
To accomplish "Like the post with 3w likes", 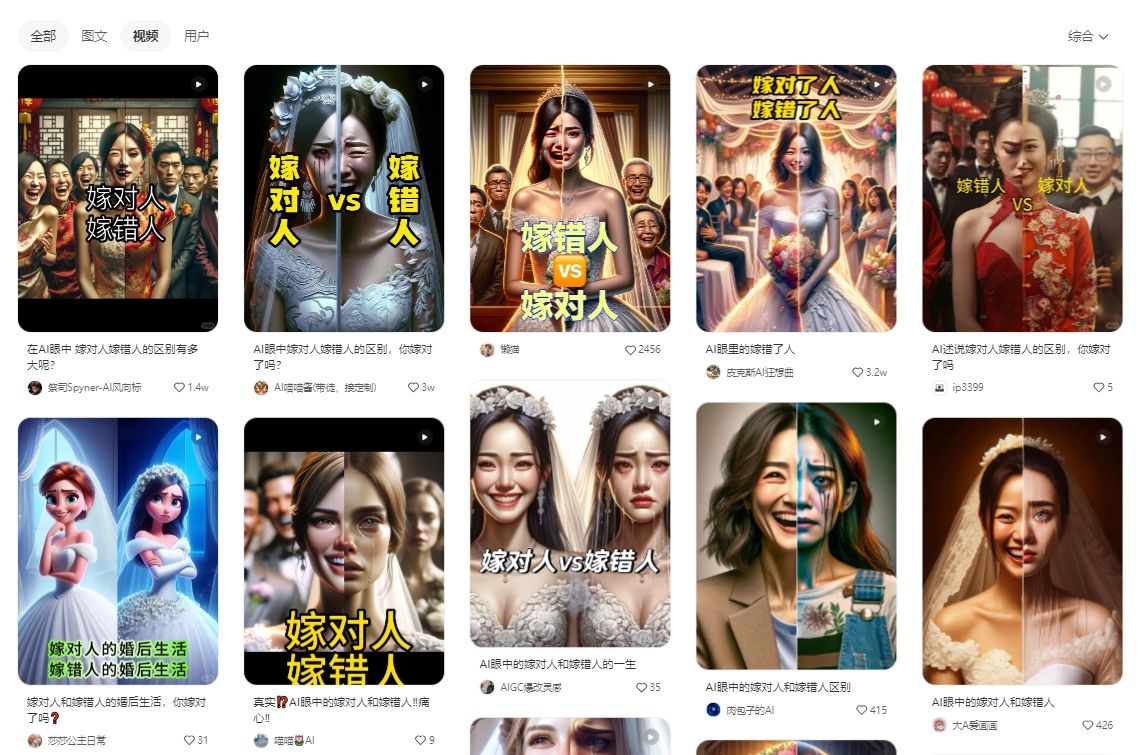I will [x=413, y=387].
